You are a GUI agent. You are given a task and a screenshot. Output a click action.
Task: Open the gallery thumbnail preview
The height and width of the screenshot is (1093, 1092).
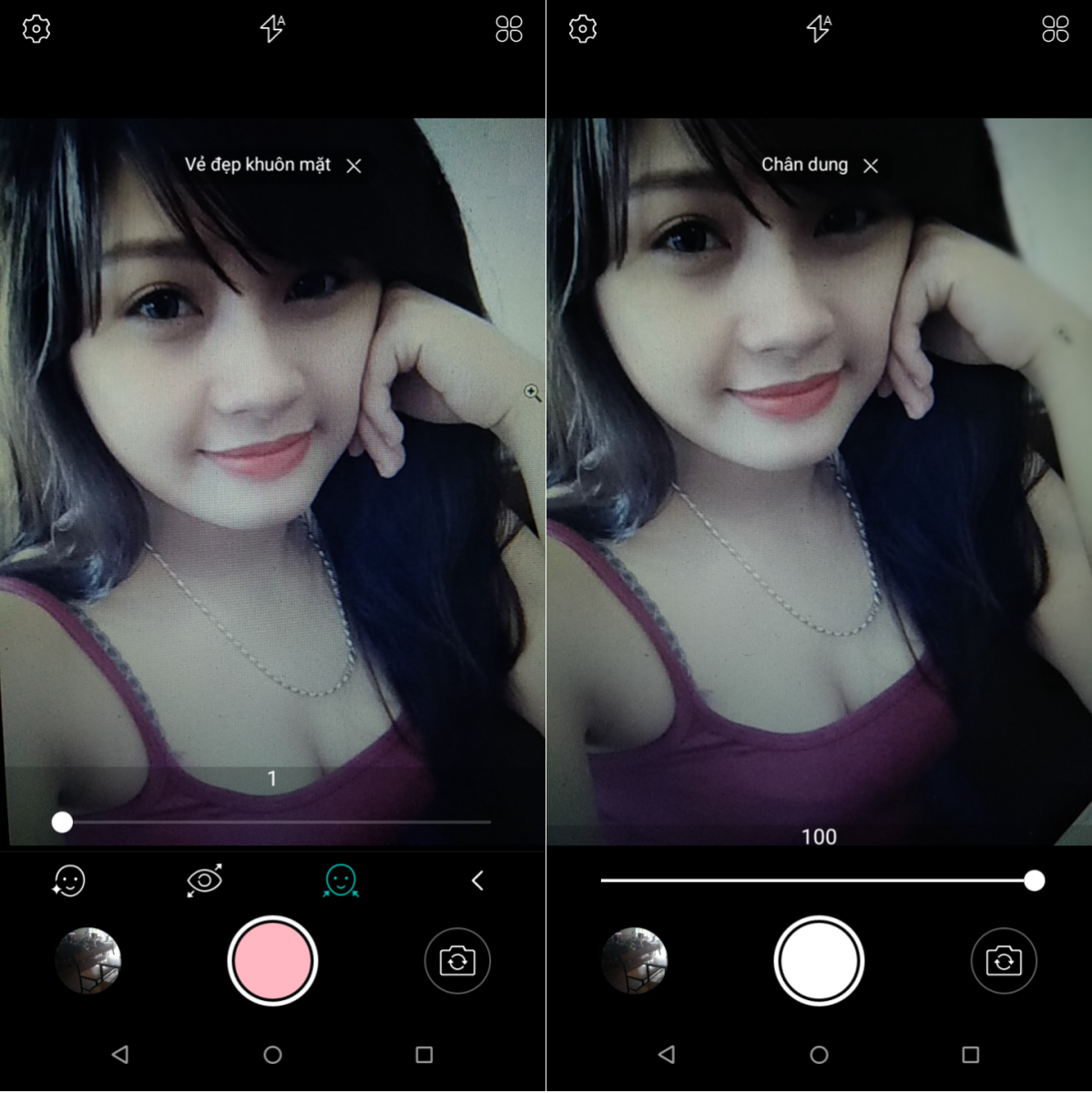(x=88, y=961)
